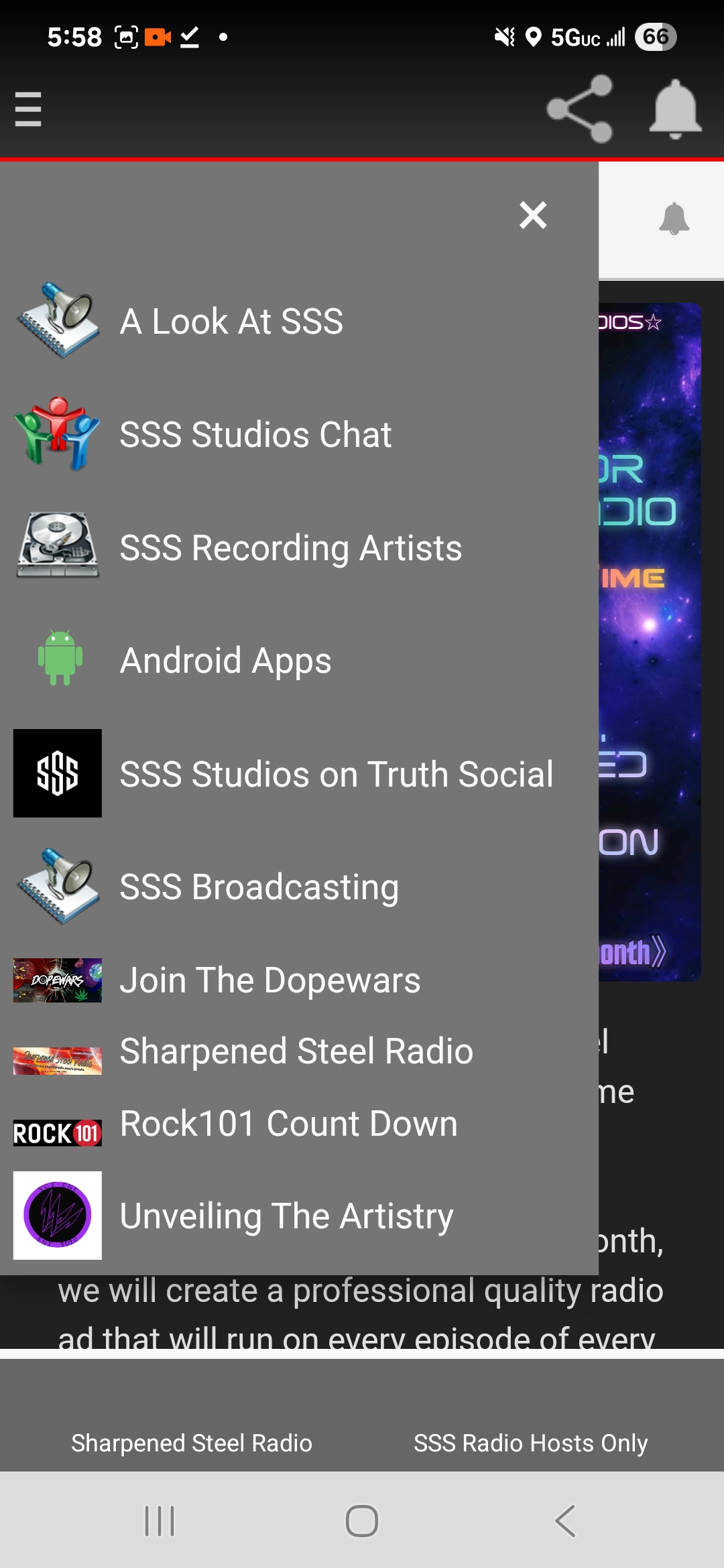Viewport: 724px width, 1568px height.
Task: Open Sharpened Steel Radio in drawer
Action: tap(296, 1051)
